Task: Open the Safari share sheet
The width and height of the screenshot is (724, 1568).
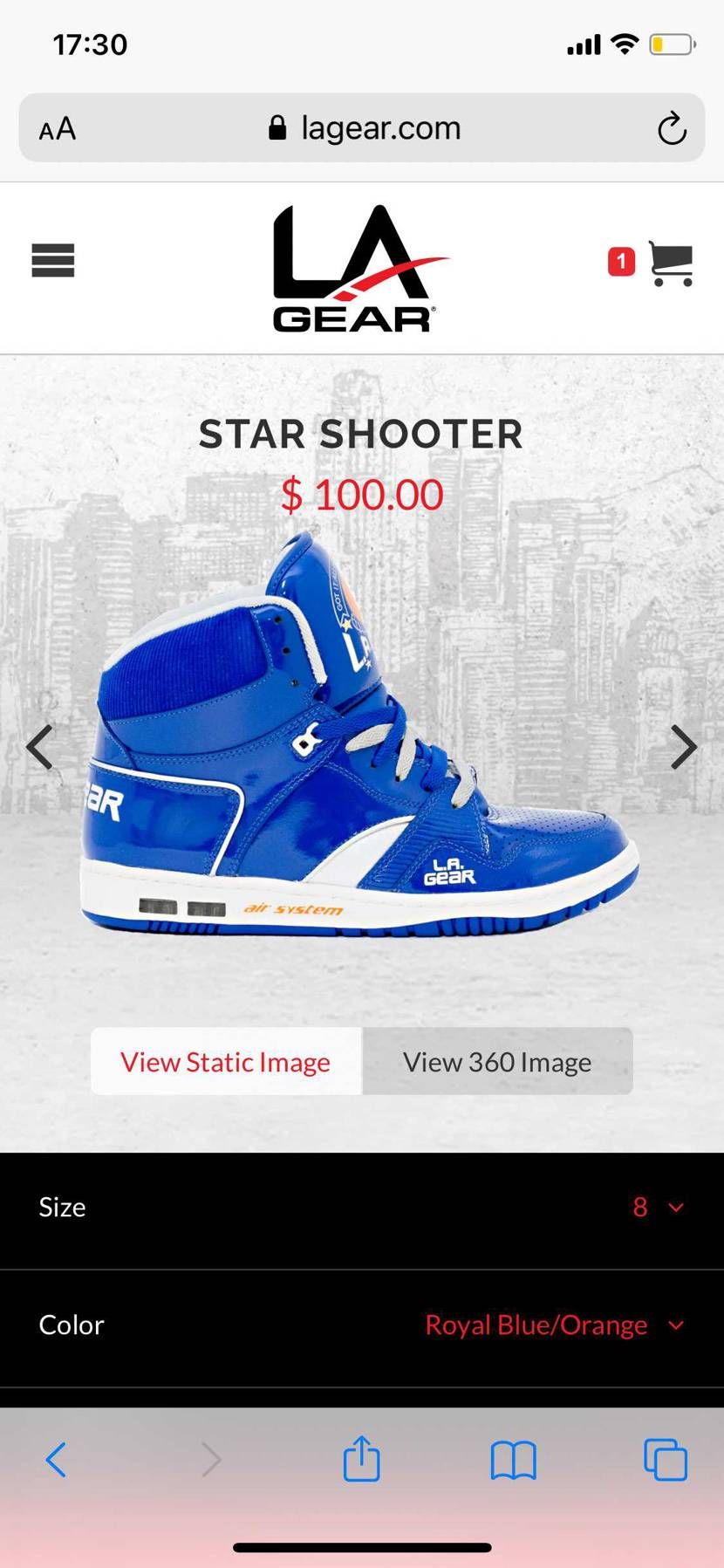Action: tap(361, 1459)
